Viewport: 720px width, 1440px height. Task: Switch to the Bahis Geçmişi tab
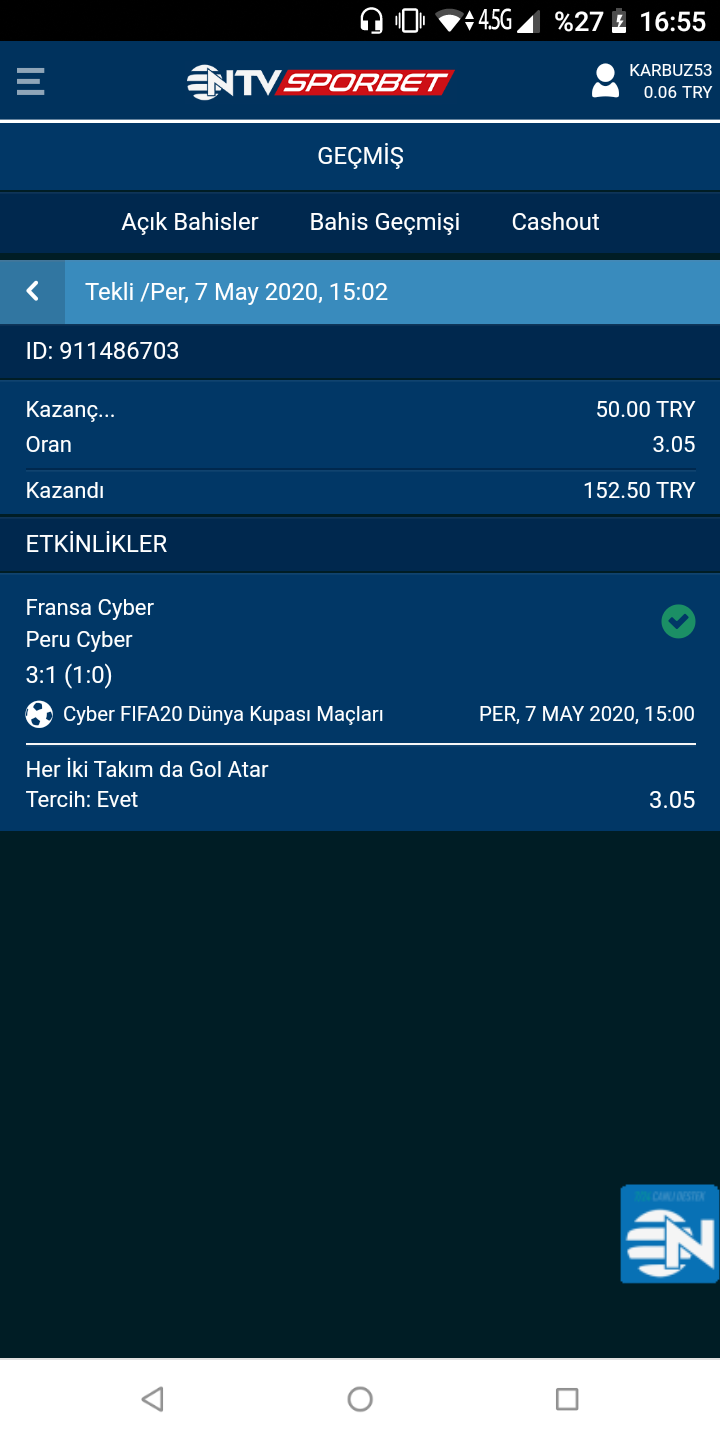click(x=385, y=222)
